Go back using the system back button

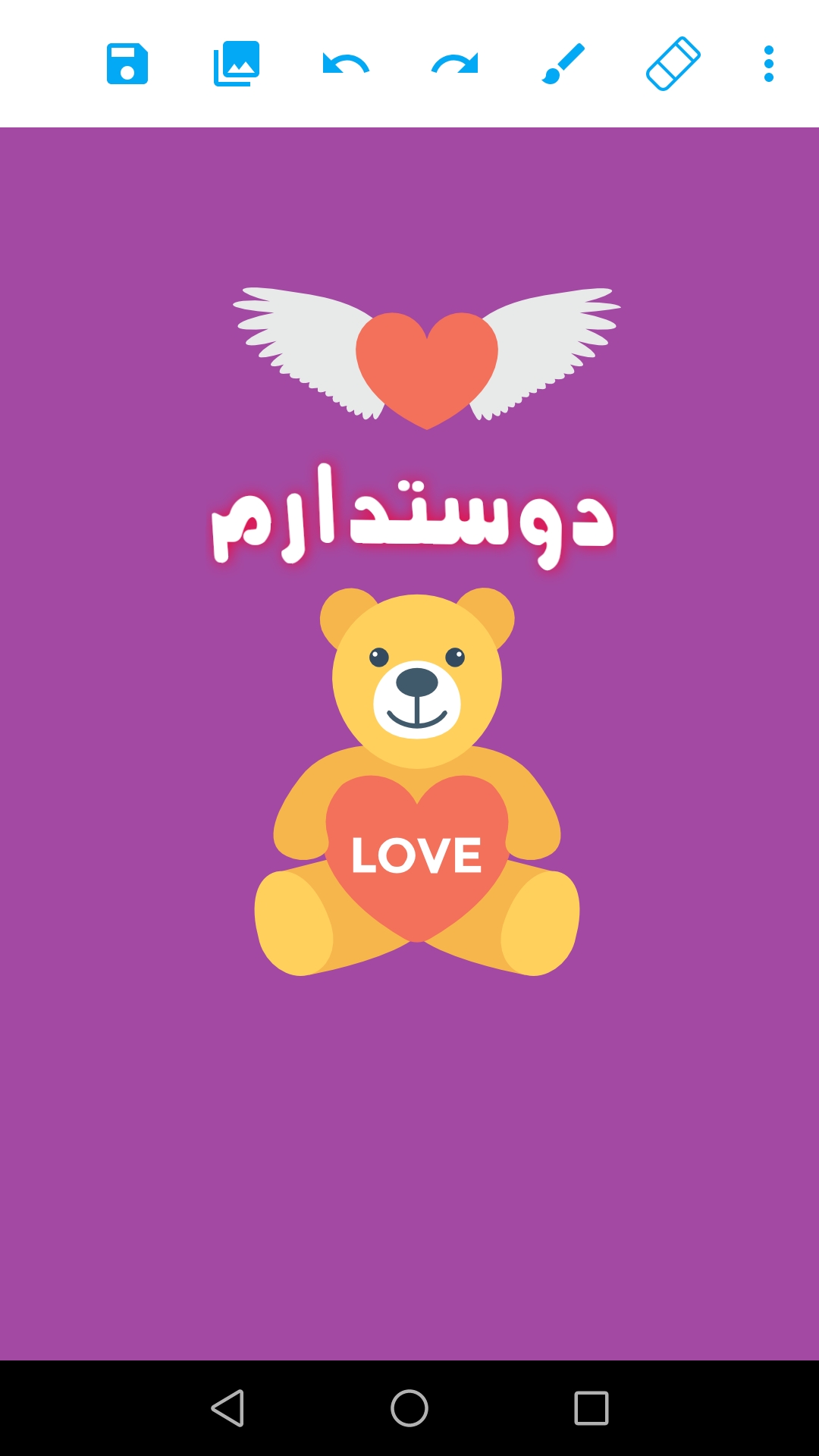tap(227, 1408)
